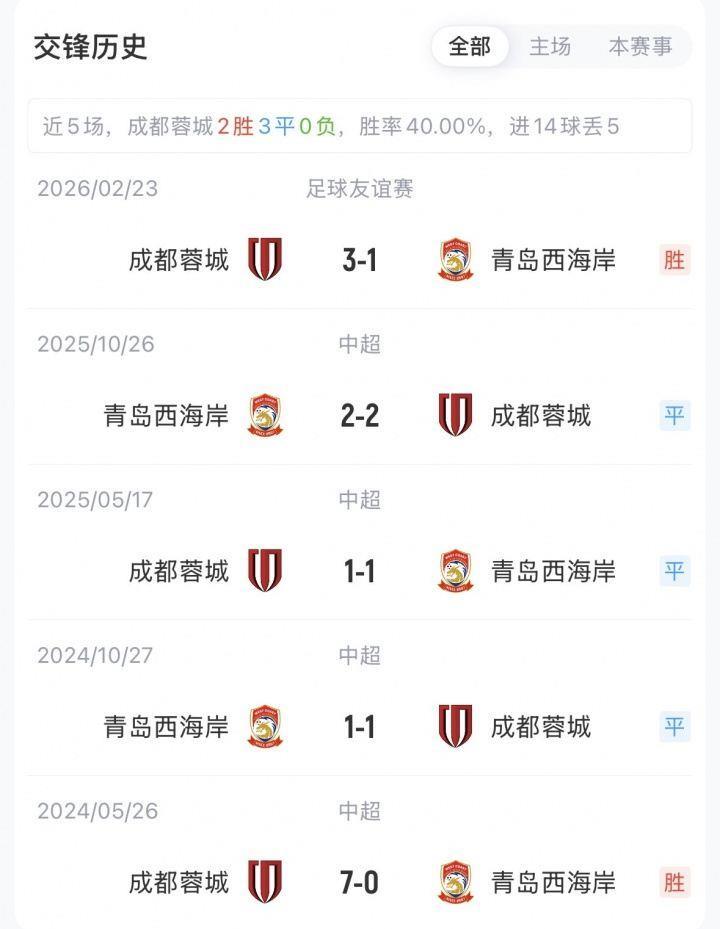Click the 成都蓉城 crest in the 2025/05/17 fixture
Screen dimensions: 720x929
(x=263, y=570)
